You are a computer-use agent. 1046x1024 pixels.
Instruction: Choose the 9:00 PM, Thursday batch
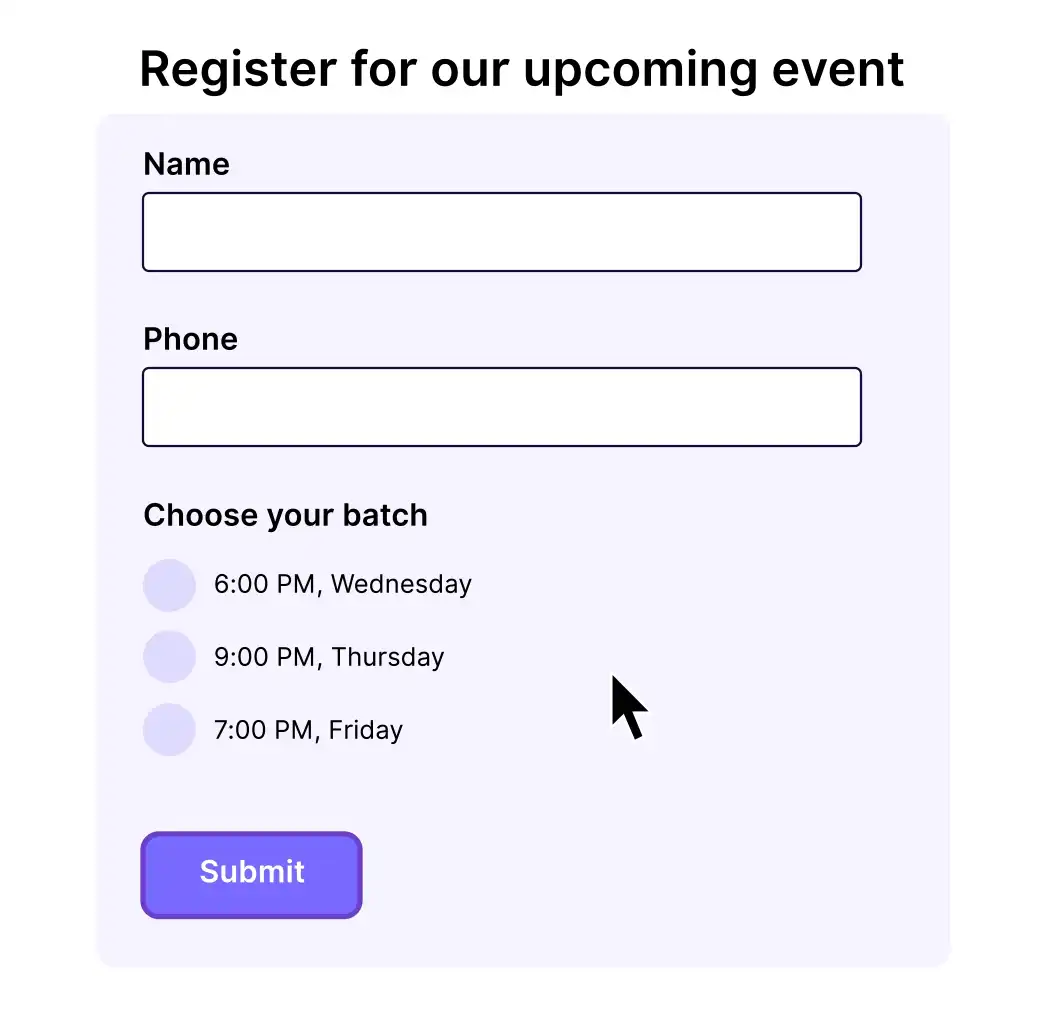169,657
